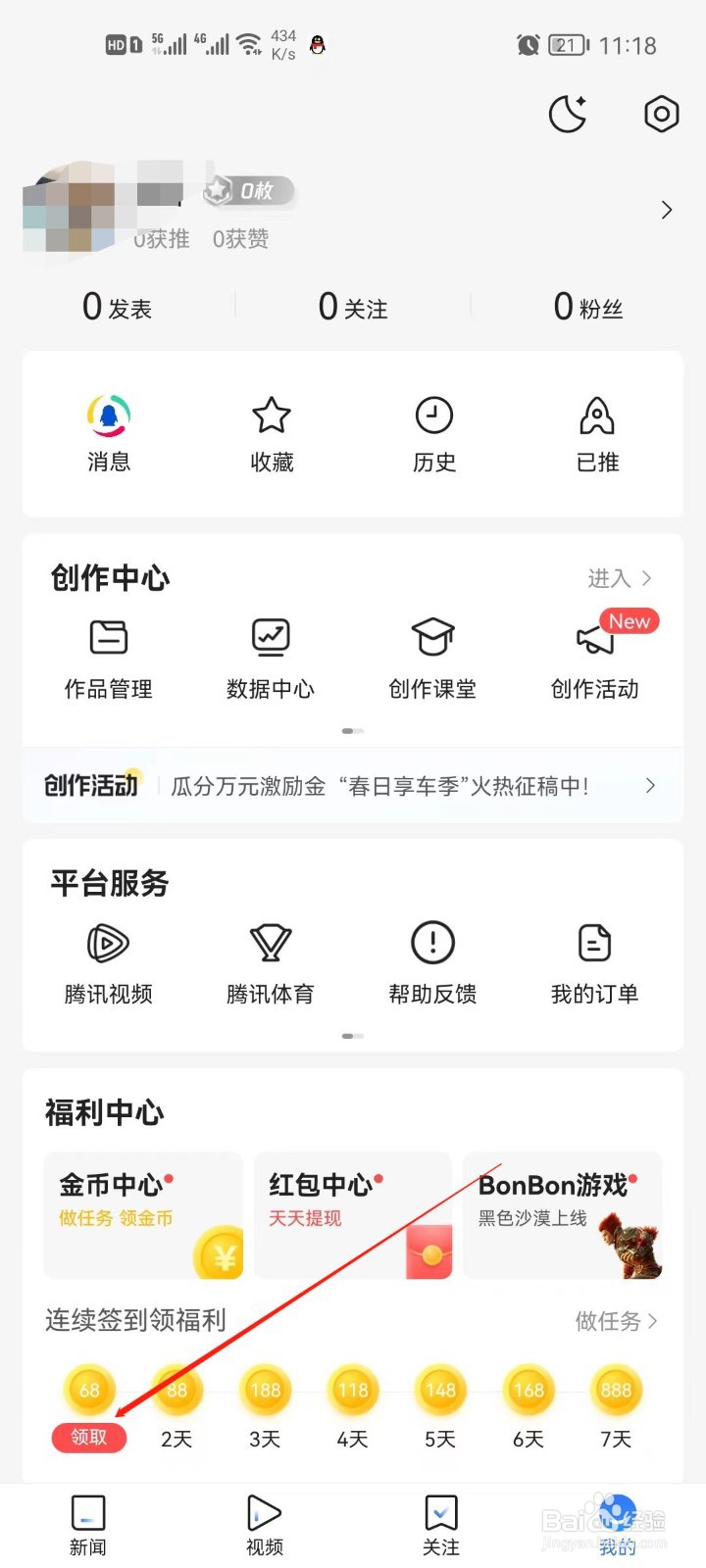
Task: Open settings via the hexagon gear icon
Action: (x=662, y=115)
